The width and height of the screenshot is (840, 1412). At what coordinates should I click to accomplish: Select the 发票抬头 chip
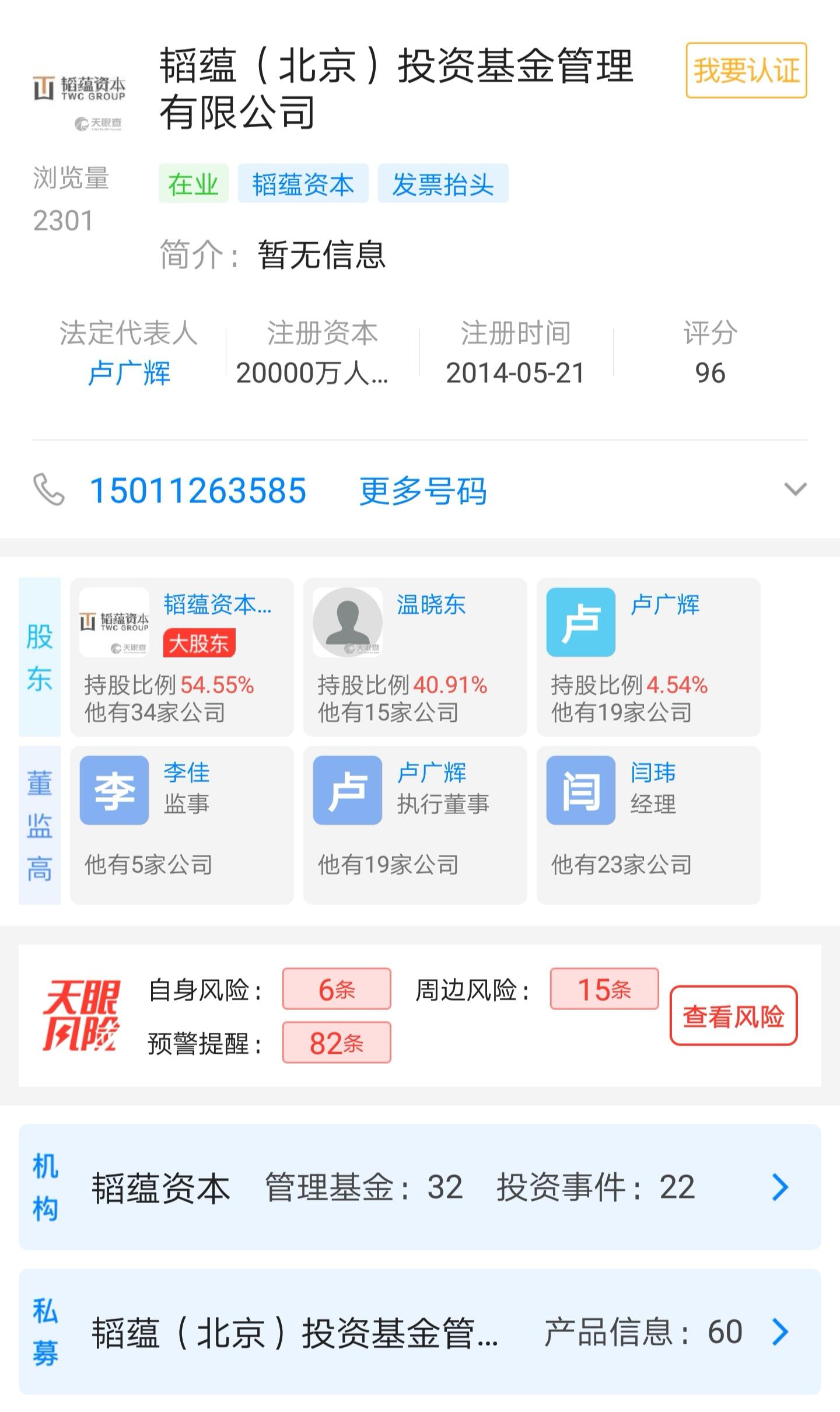(443, 184)
